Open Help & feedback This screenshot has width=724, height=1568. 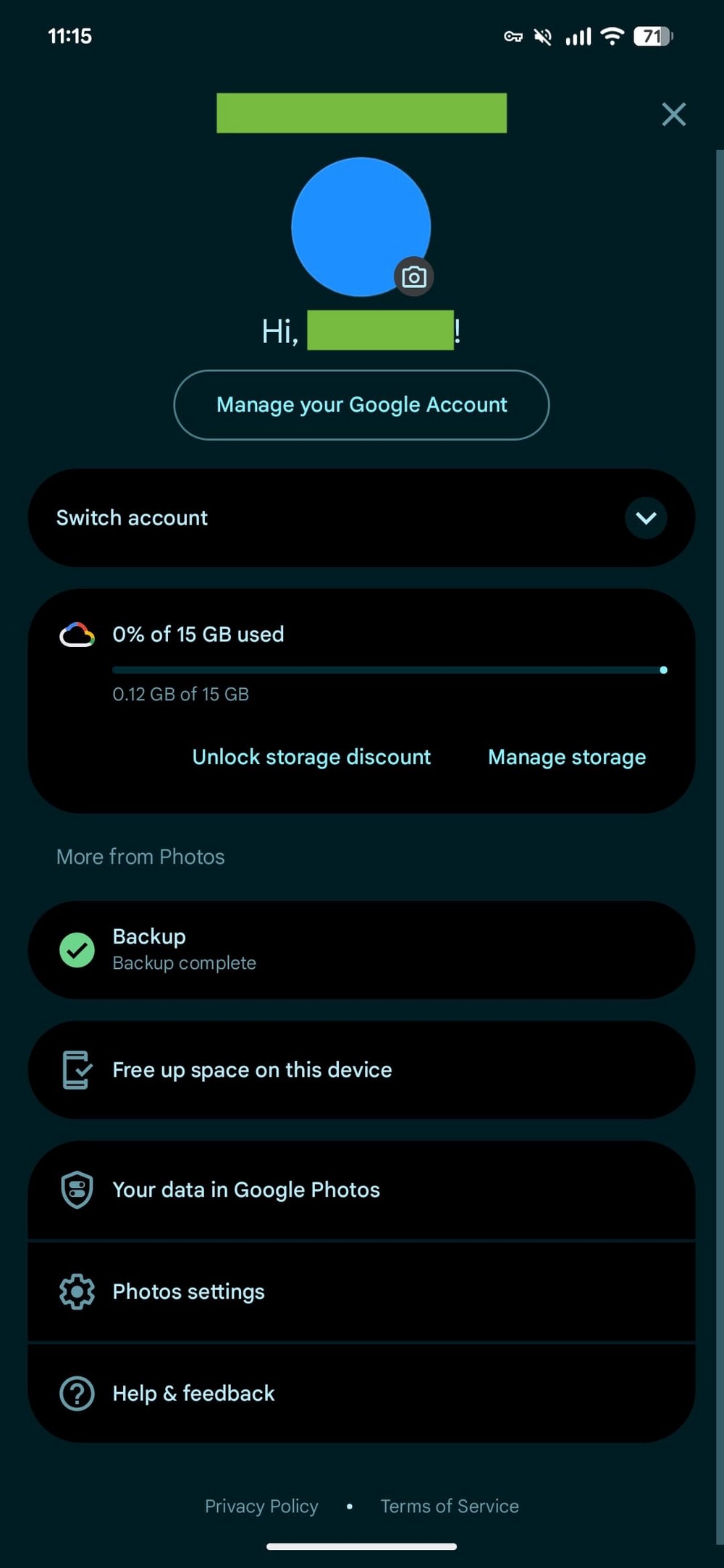[x=361, y=1394]
